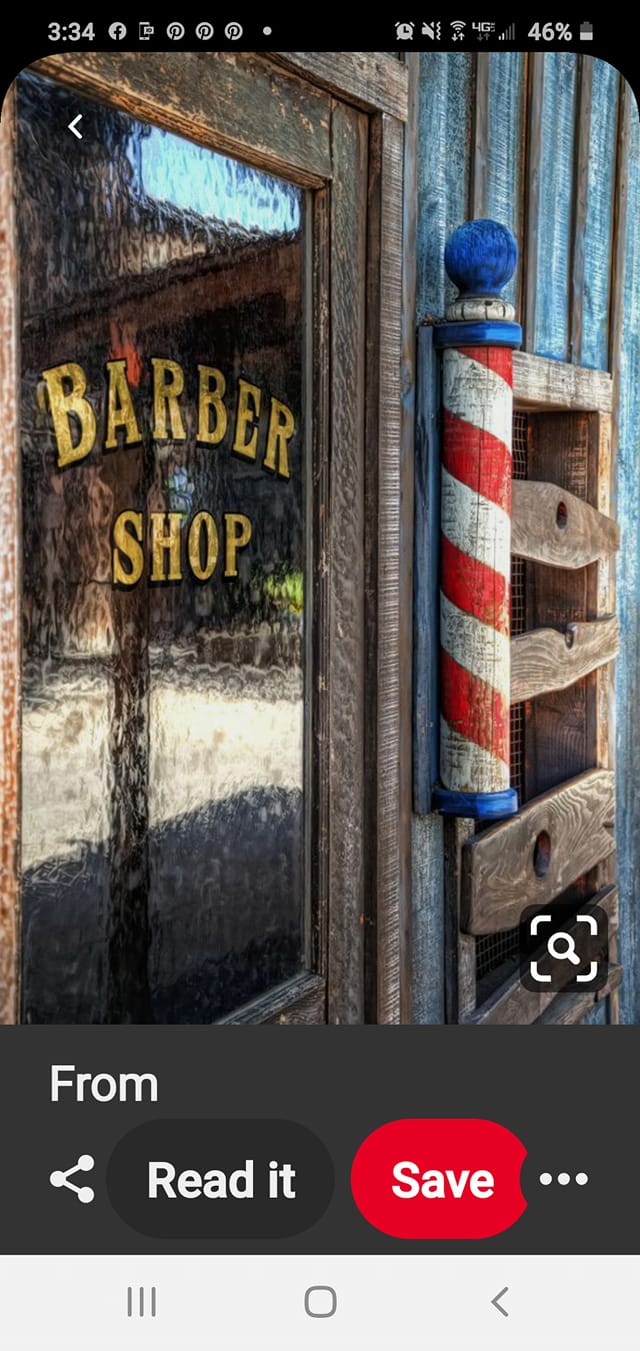Tap the Read it button
This screenshot has width=640, height=1351.
(221, 1180)
